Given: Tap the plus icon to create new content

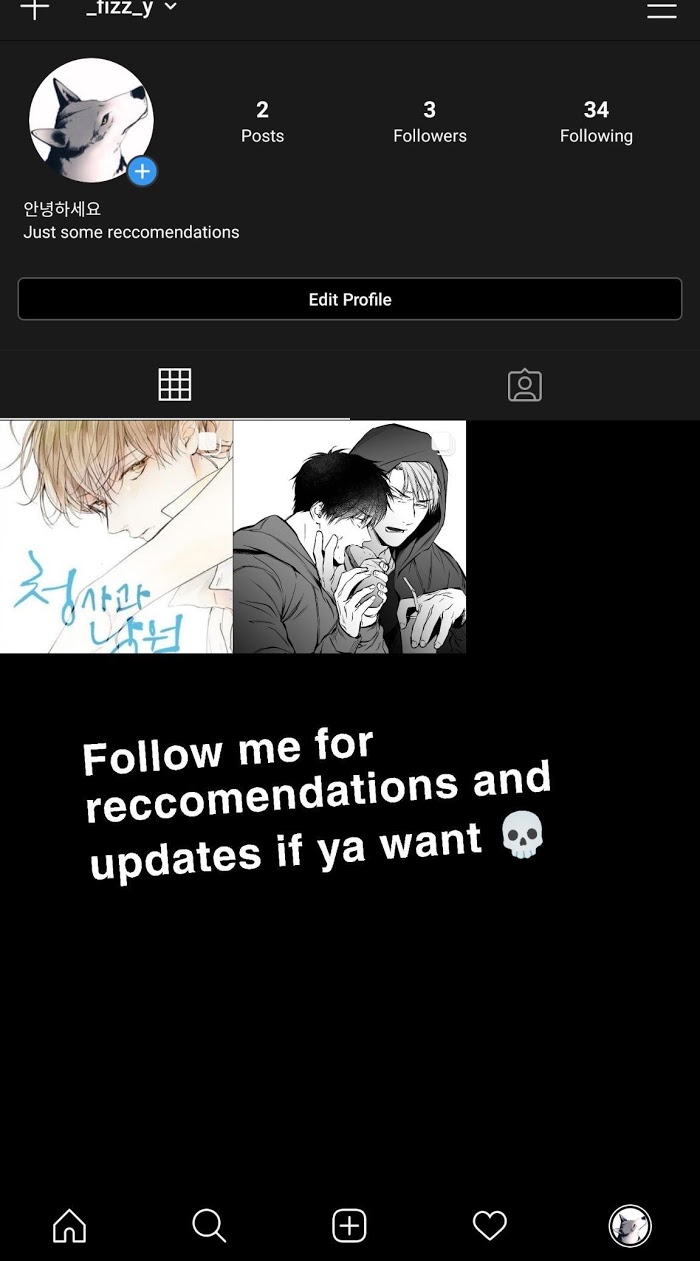Looking at the screenshot, I should [x=35, y=9].
